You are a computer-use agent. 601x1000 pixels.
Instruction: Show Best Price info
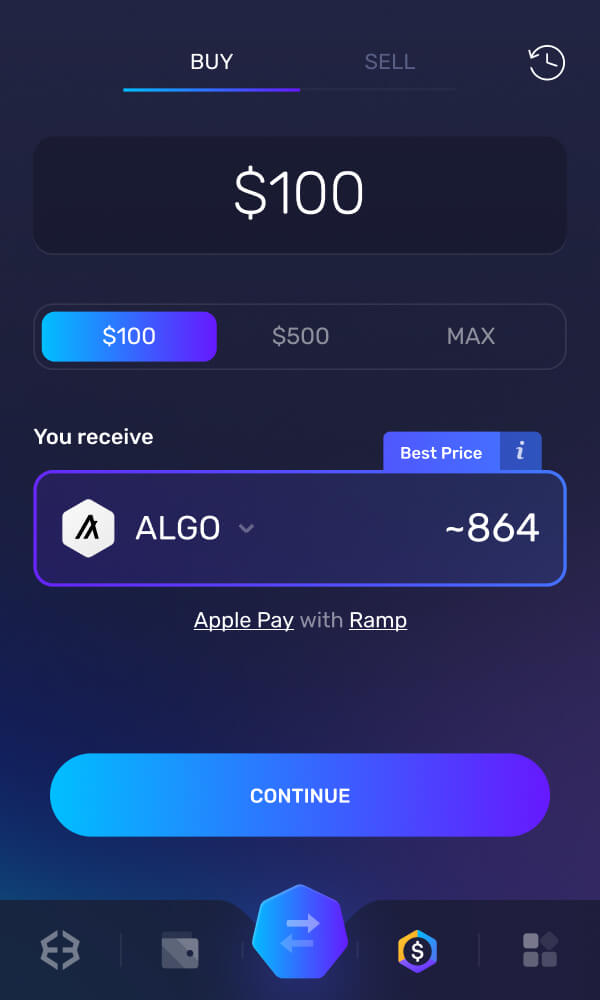pos(520,452)
